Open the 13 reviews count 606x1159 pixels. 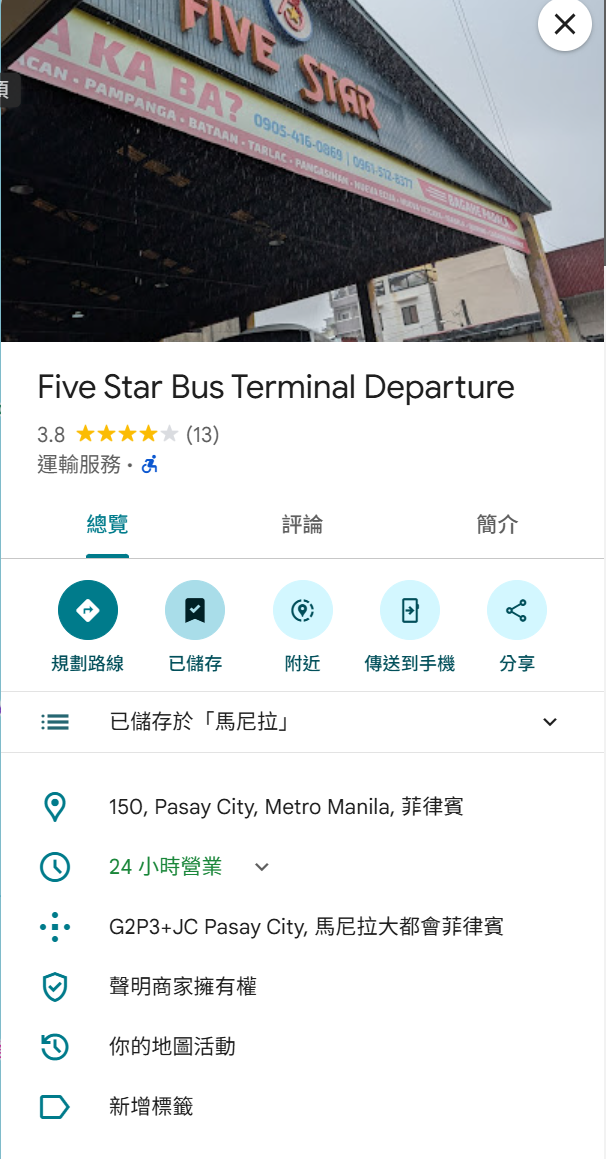tap(202, 435)
